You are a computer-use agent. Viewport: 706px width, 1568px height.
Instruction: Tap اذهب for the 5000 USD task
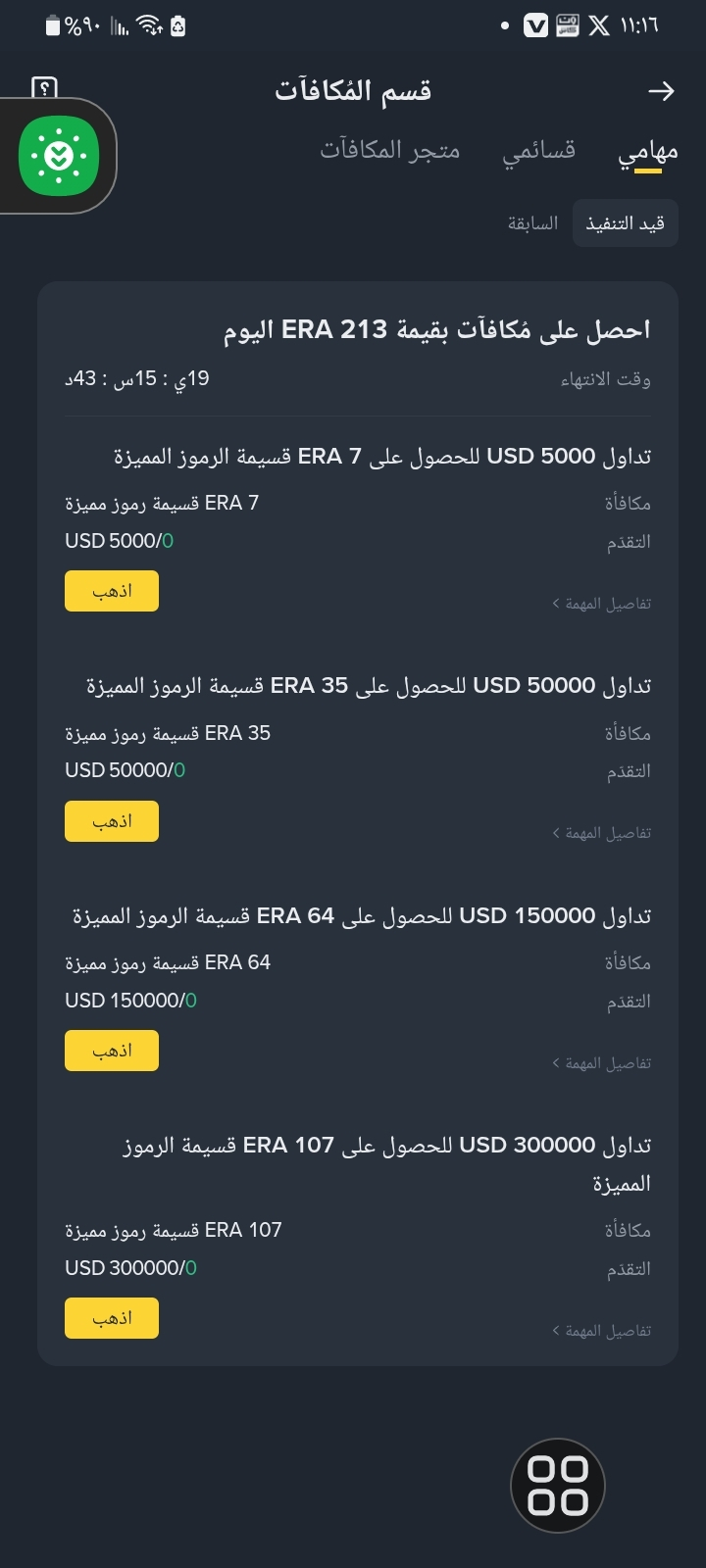pos(112,592)
